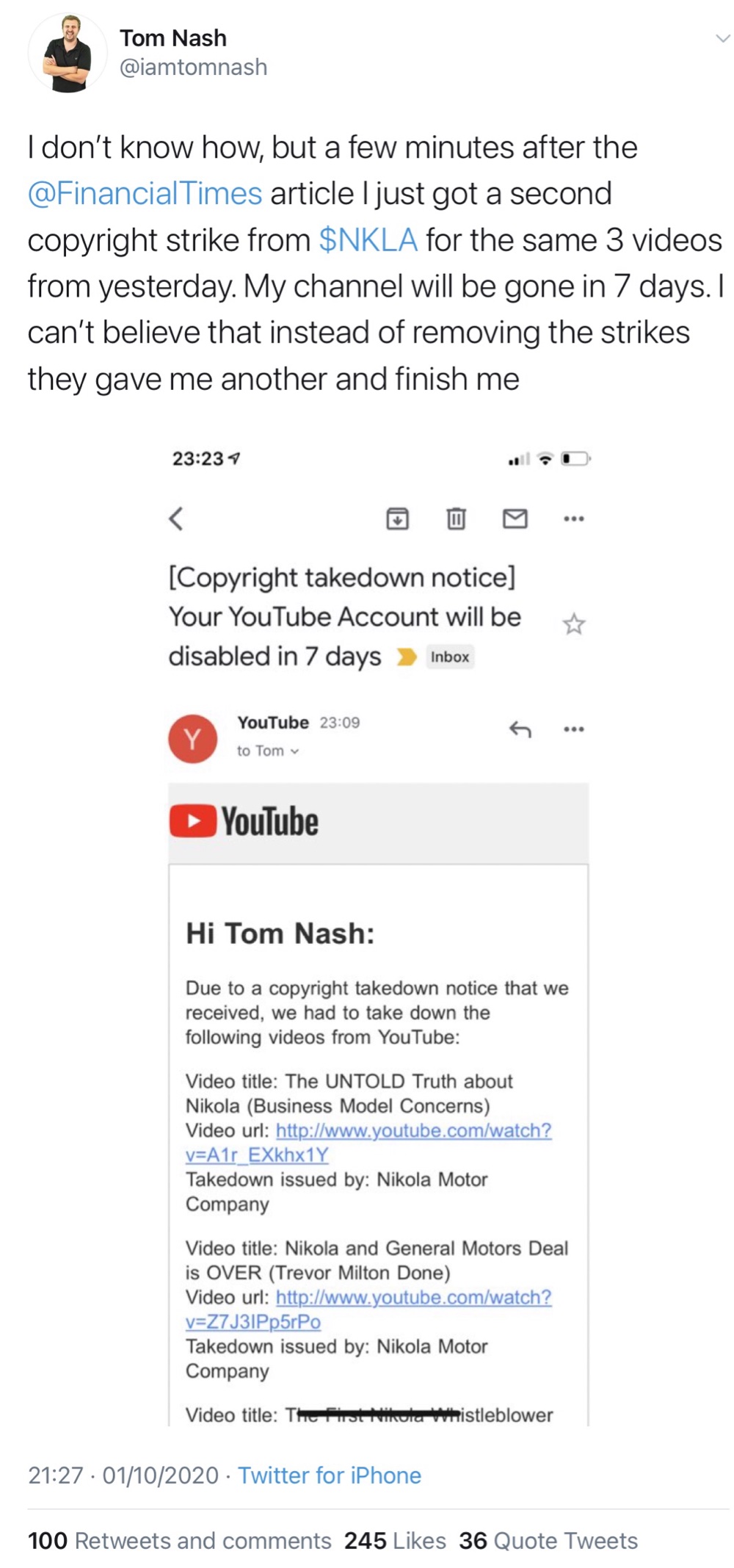The width and height of the screenshot is (734, 1568).
Task: Open the @iamtomnash profile name
Action: (193, 67)
